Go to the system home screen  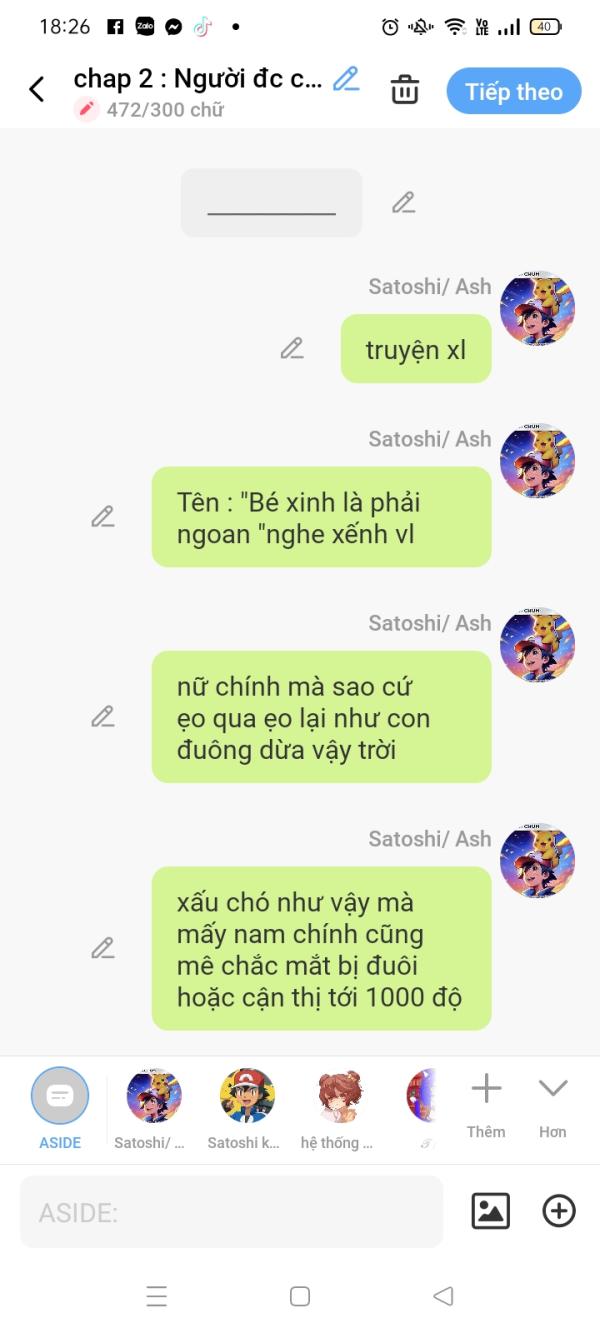click(x=300, y=1296)
